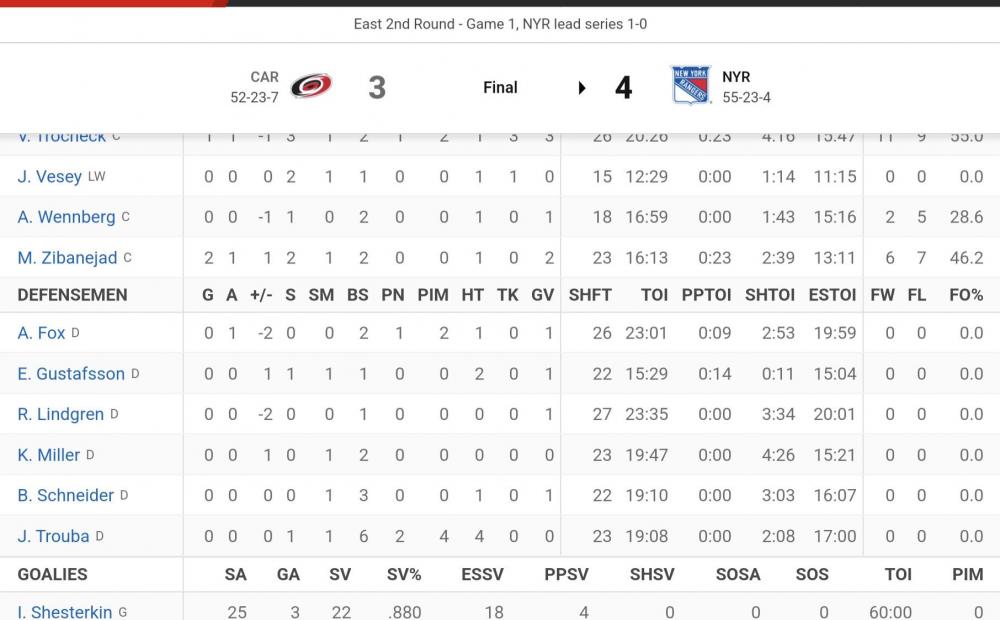The image size is (1000, 620).
Task: View J. Trouba's player profile
Action: tap(53, 536)
